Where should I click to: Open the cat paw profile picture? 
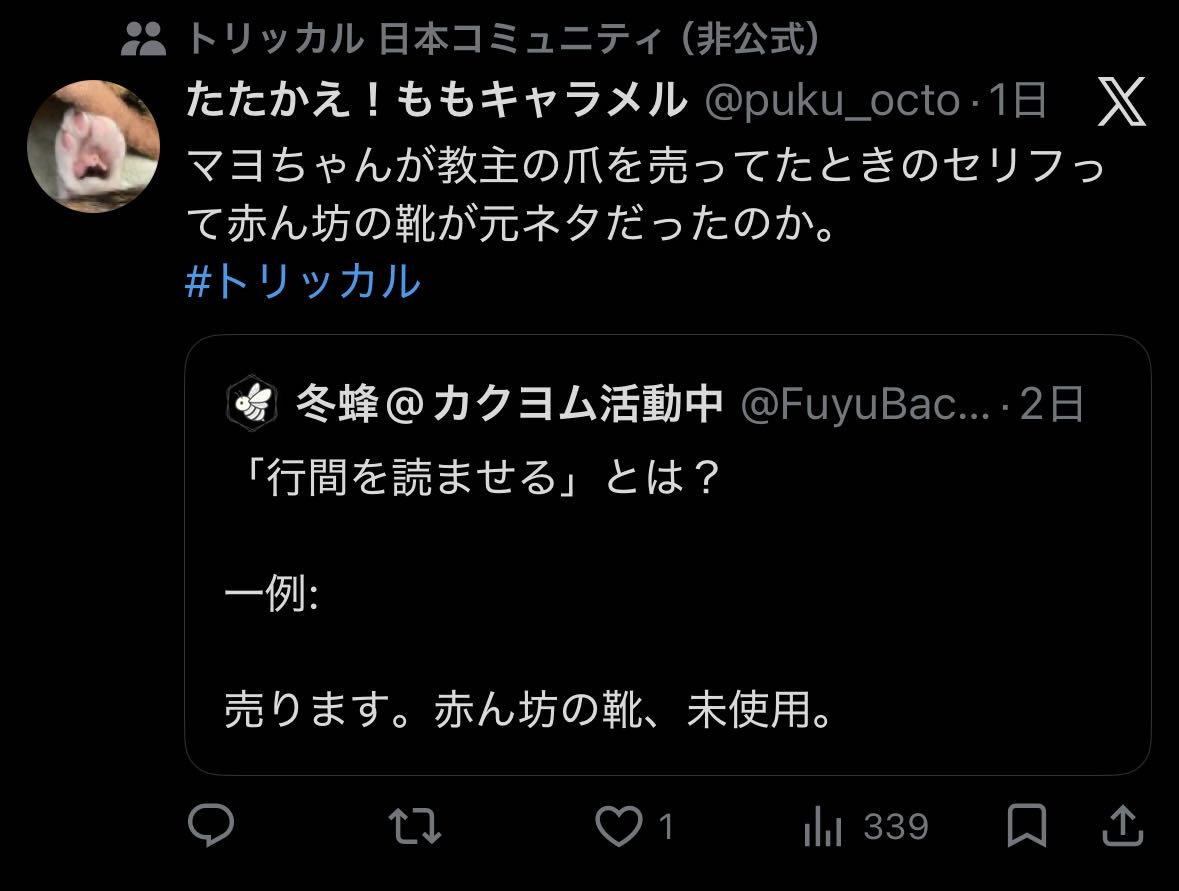94,146
